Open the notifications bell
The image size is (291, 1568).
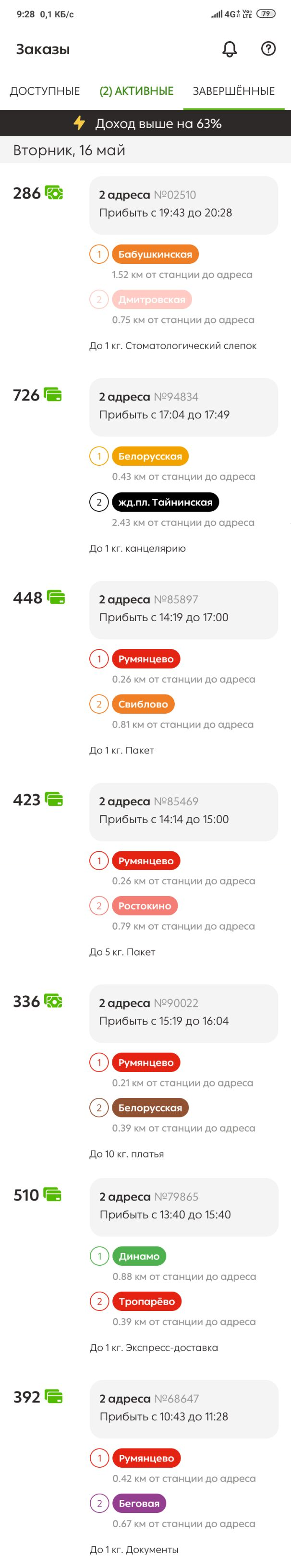(230, 49)
